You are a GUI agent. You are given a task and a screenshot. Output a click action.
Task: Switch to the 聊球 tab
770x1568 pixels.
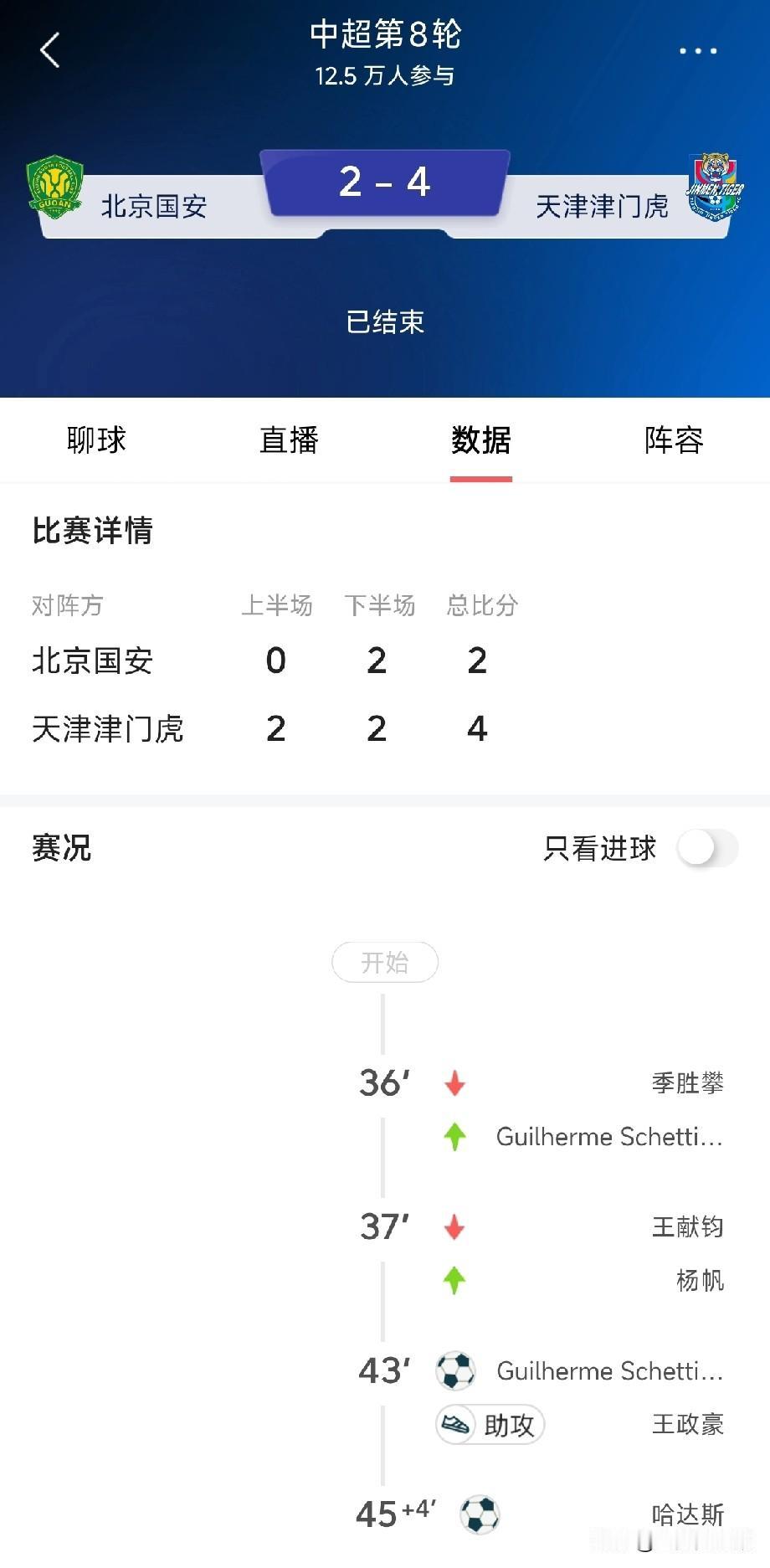point(95,440)
